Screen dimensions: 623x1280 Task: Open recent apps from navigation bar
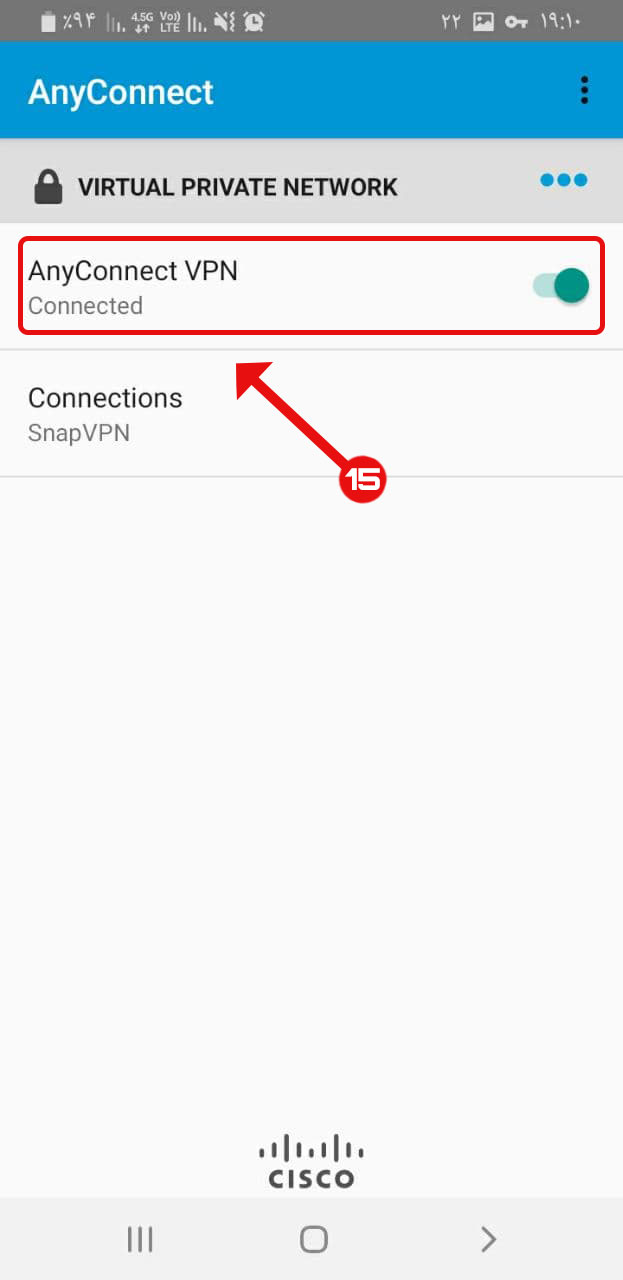point(140,1240)
